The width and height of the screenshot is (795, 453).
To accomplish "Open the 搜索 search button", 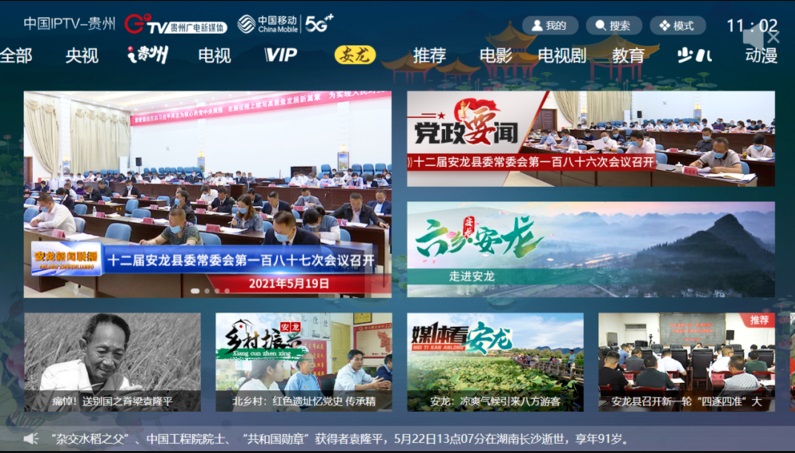I will tap(613, 26).
